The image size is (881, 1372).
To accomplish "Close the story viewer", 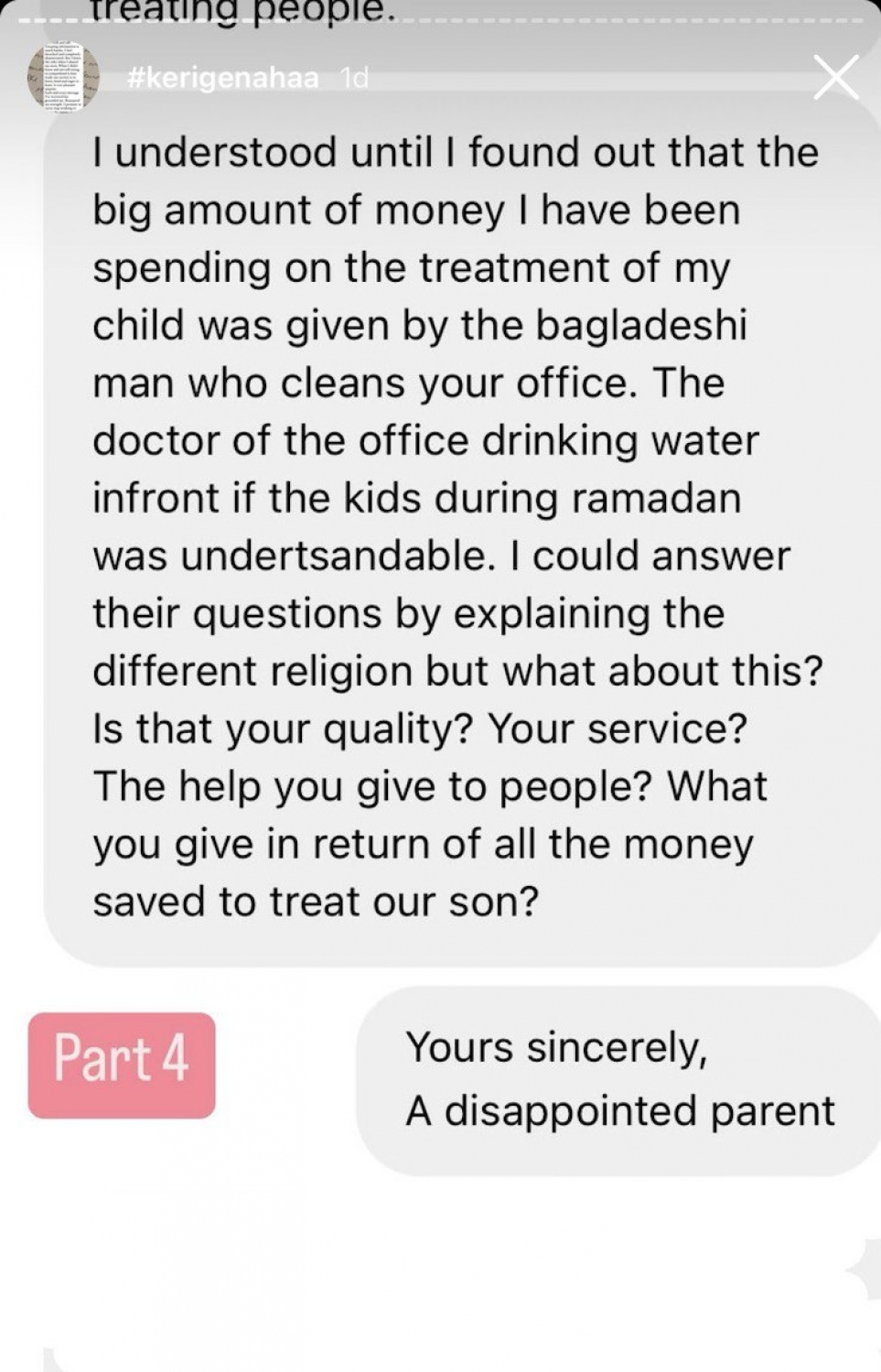I will click(836, 78).
